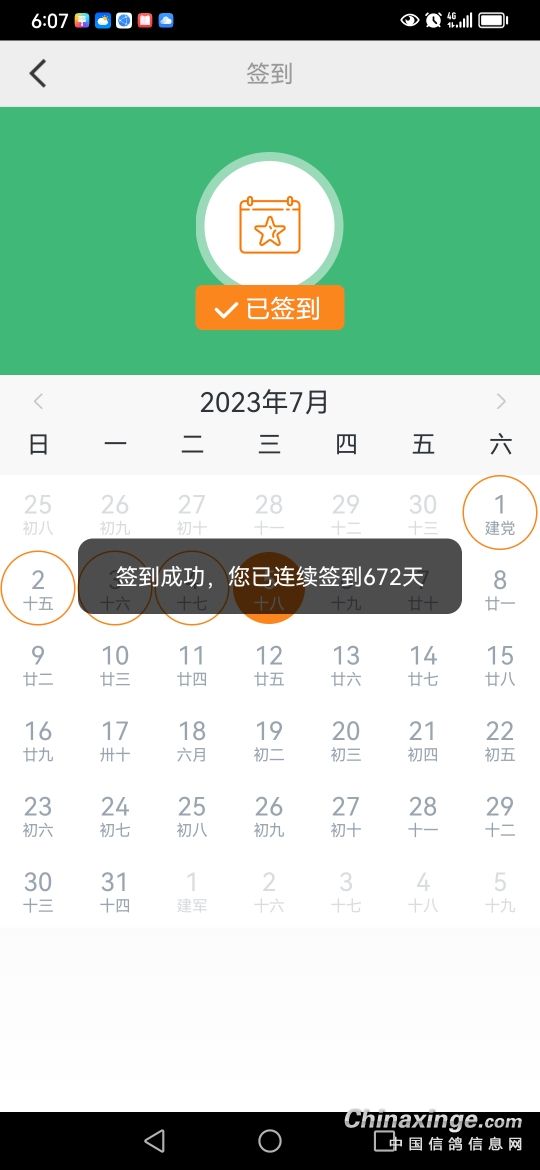Select July 1 建党 on the calendar
The height and width of the screenshot is (1170, 540).
click(x=500, y=513)
